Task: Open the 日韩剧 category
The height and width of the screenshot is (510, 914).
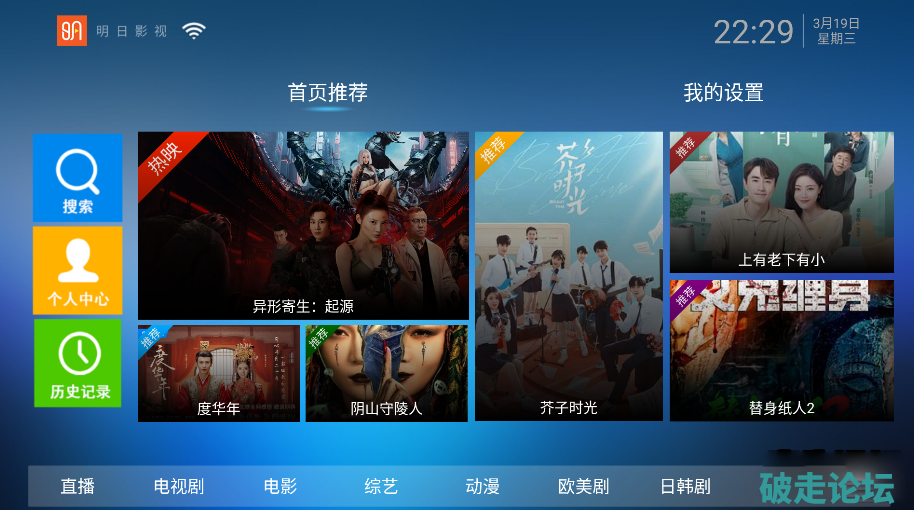Action: tap(685, 487)
